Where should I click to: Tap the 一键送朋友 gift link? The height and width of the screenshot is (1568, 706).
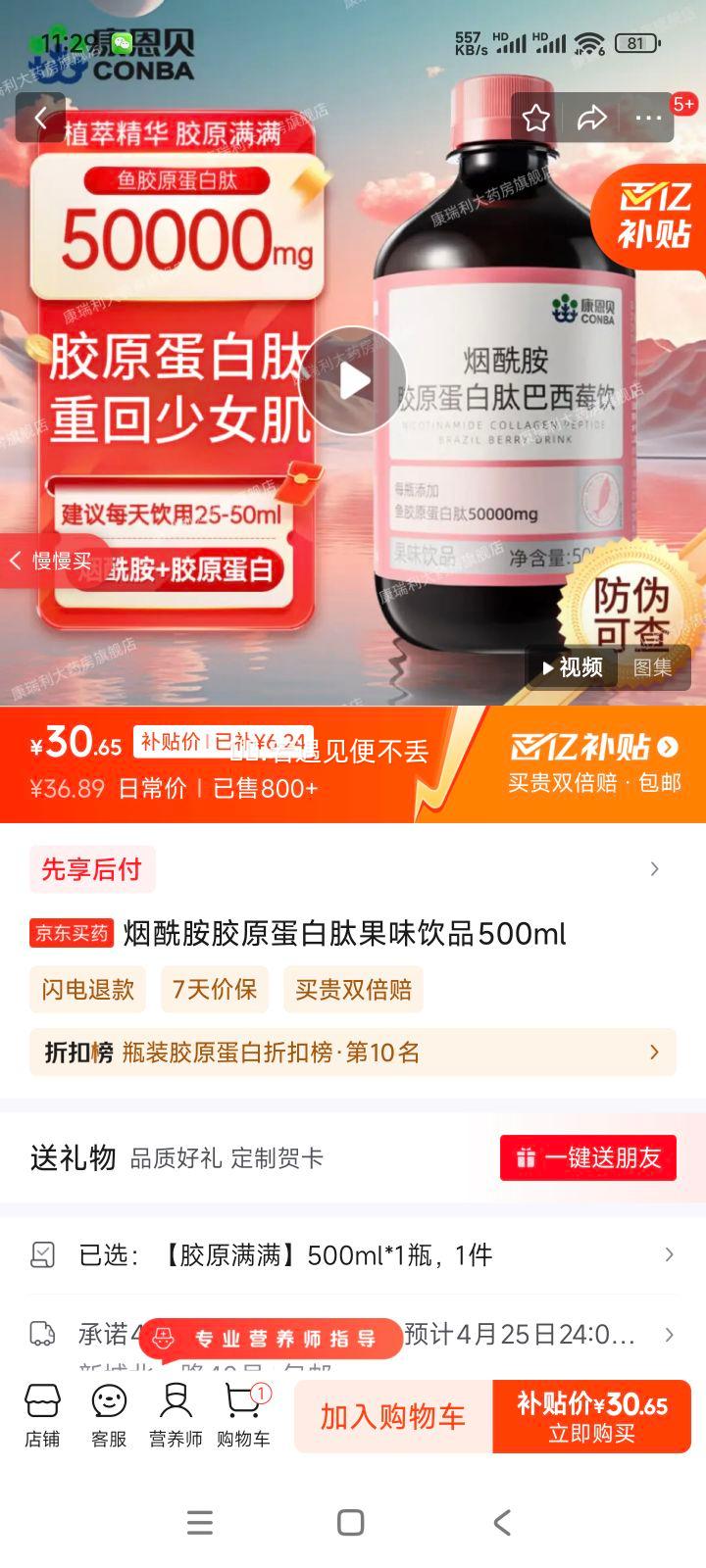(587, 1157)
